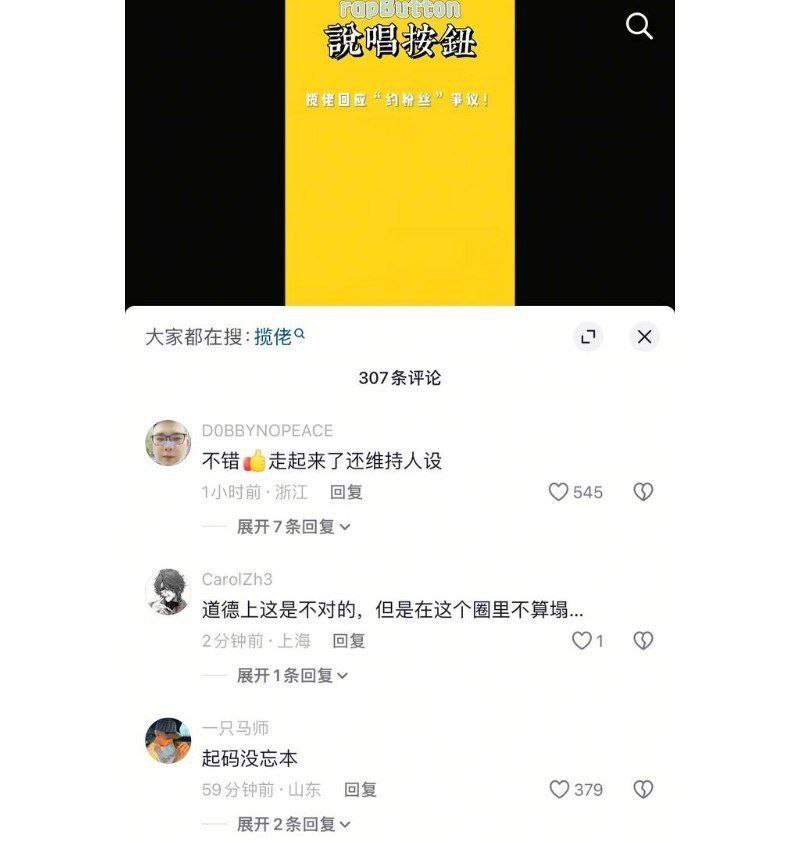Expand 7 replies under D0BBYNOPEACE's comment
The width and height of the screenshot is (800, 843).
(292, 526)
